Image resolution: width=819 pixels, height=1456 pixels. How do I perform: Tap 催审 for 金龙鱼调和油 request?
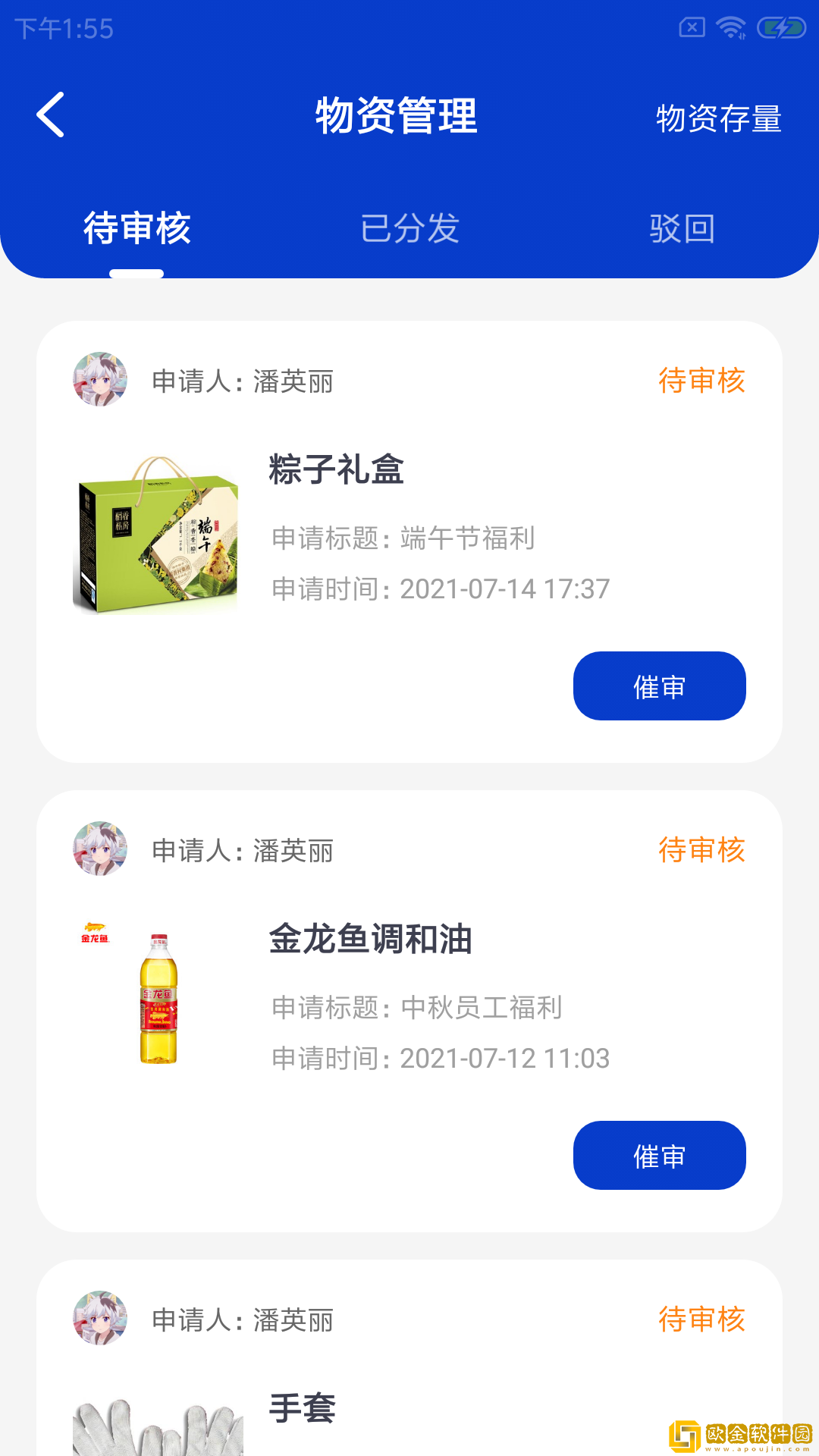pos(659,1156)
